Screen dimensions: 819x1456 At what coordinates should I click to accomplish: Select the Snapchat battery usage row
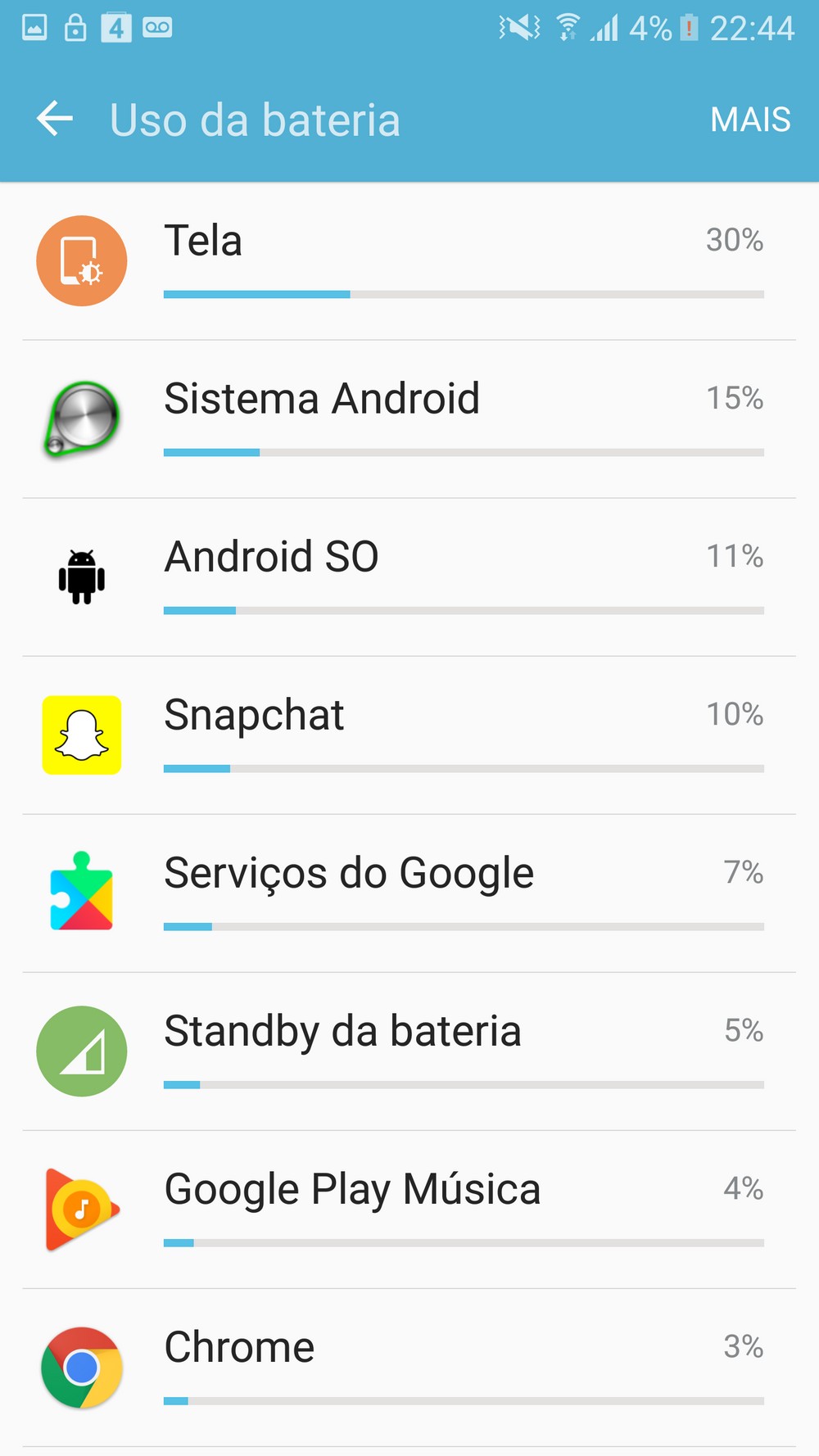pos(409,735)
